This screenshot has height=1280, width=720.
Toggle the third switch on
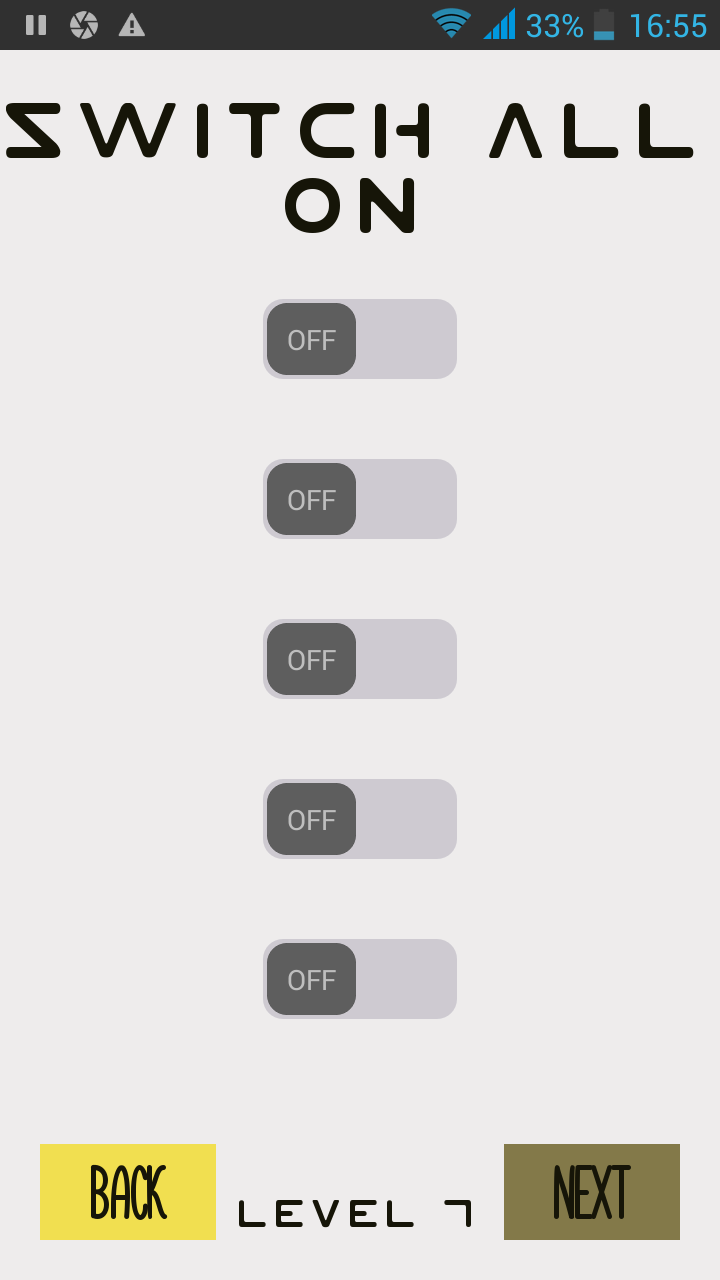[x=360, y=659]
